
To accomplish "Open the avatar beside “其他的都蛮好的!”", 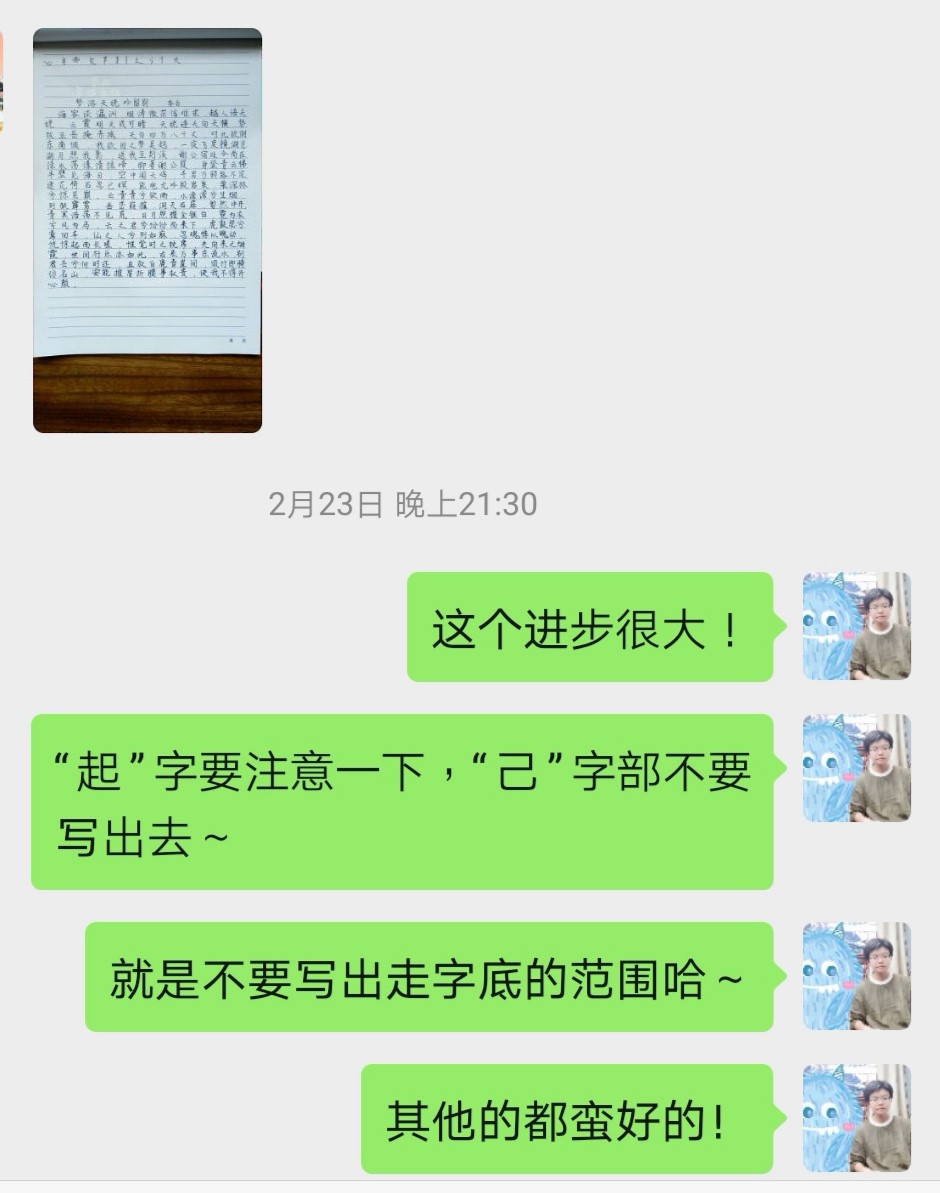I will pos(857,1118).
